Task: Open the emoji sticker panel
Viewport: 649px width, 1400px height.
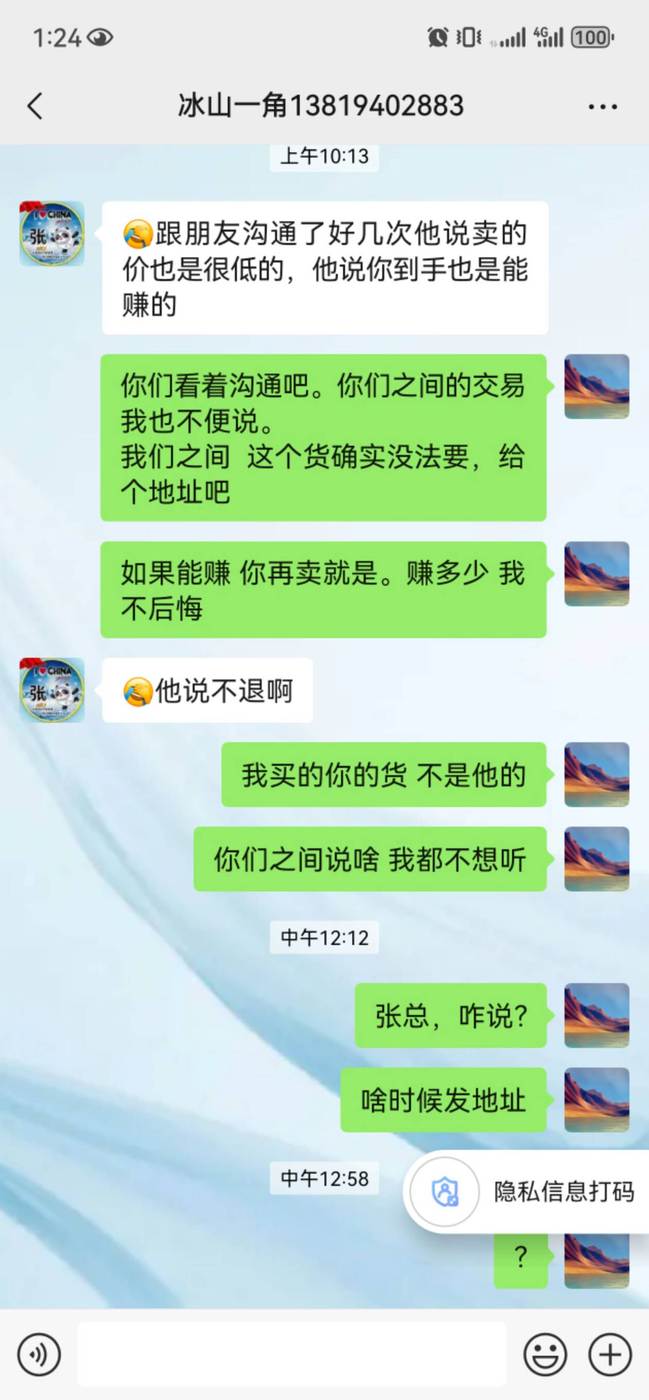Action: click(x=545, y=1355)
